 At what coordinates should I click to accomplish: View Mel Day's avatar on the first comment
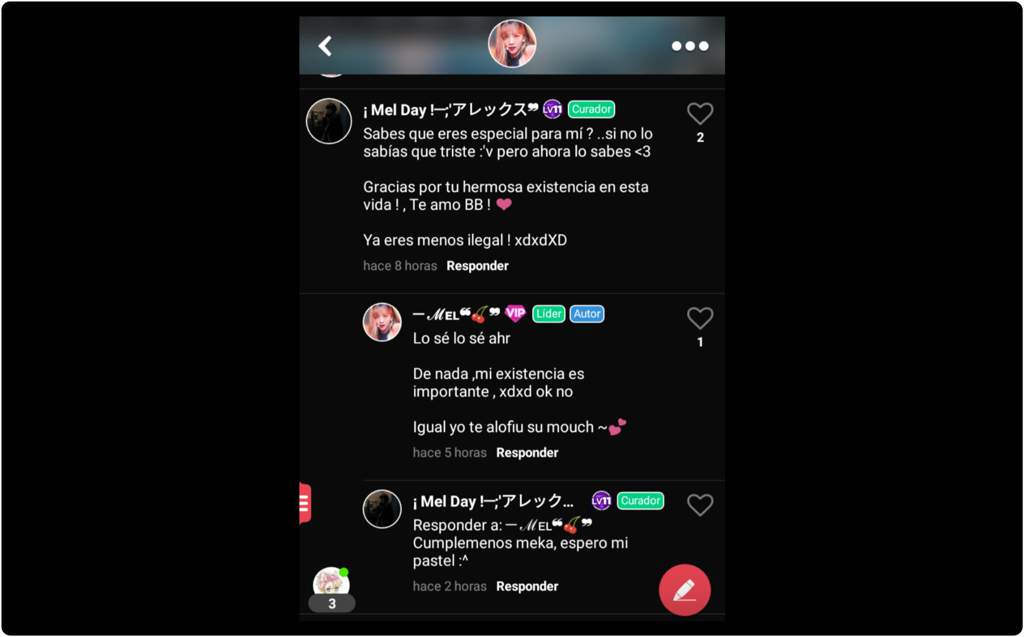(x=329, y=121)
